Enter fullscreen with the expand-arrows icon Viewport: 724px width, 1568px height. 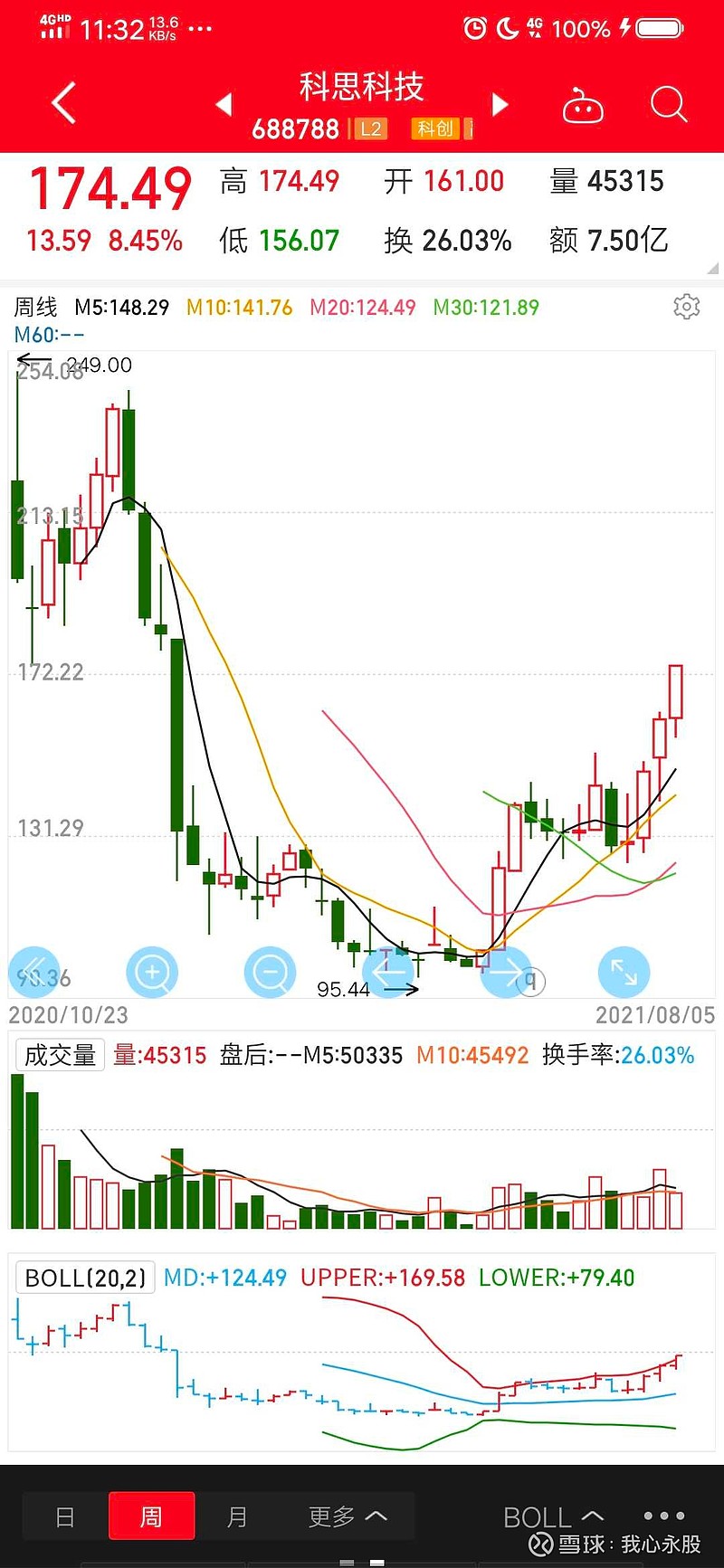623,972
